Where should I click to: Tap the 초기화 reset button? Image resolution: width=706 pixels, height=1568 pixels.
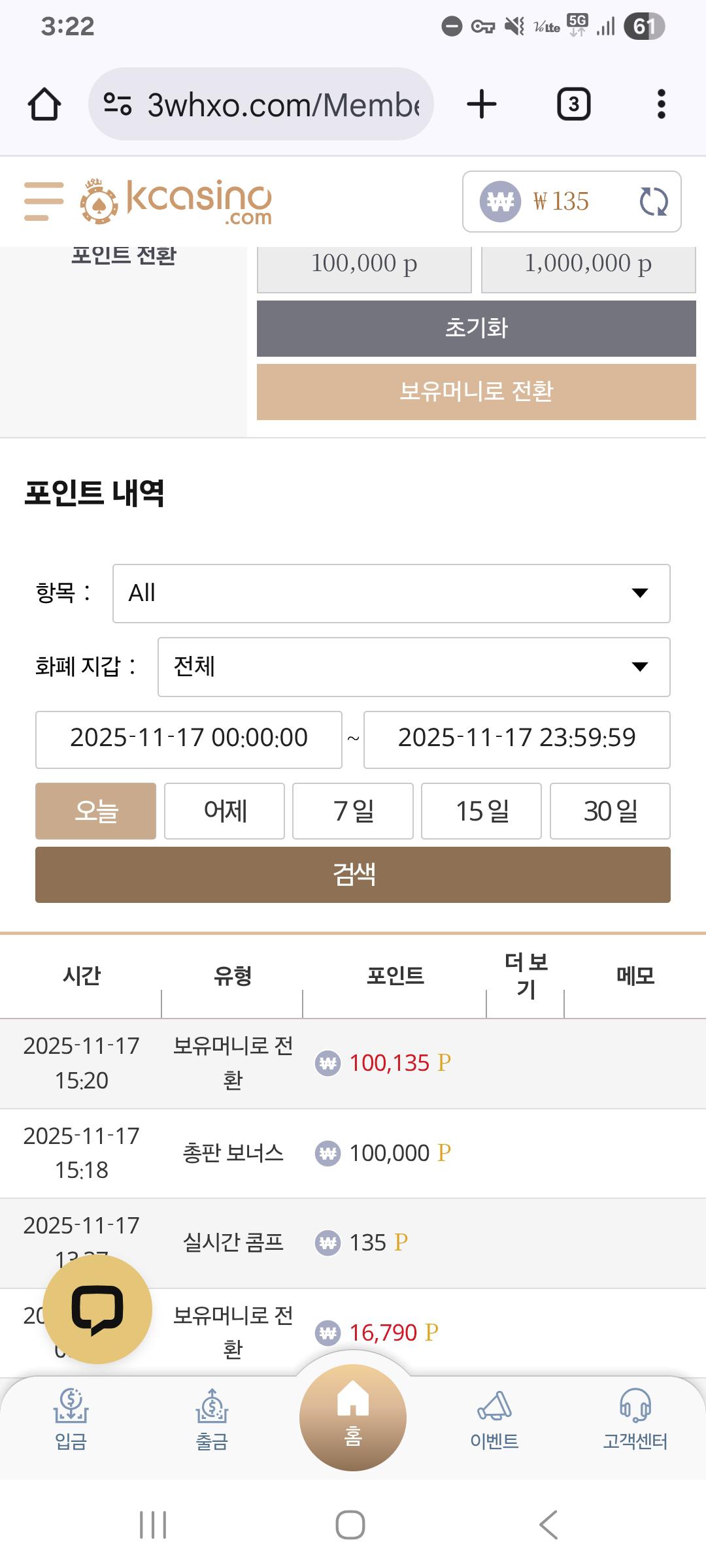tap(476, 328)
